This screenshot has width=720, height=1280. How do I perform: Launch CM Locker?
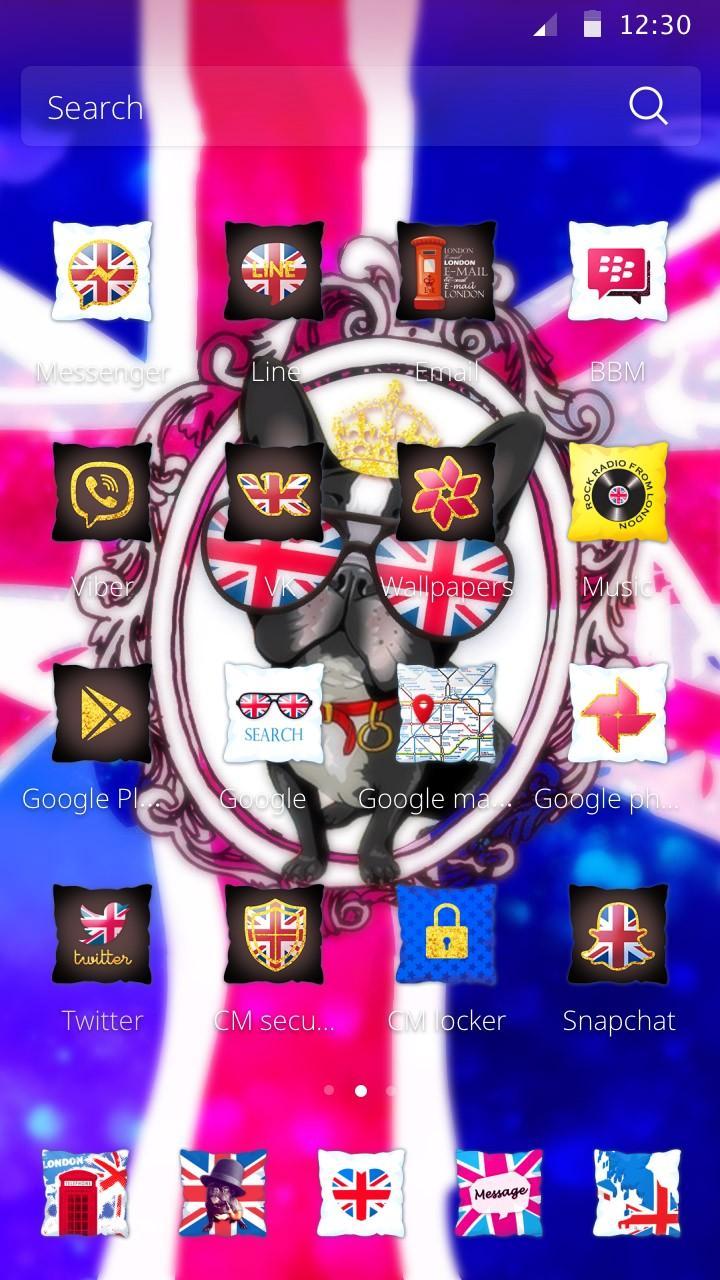point(446,934)
